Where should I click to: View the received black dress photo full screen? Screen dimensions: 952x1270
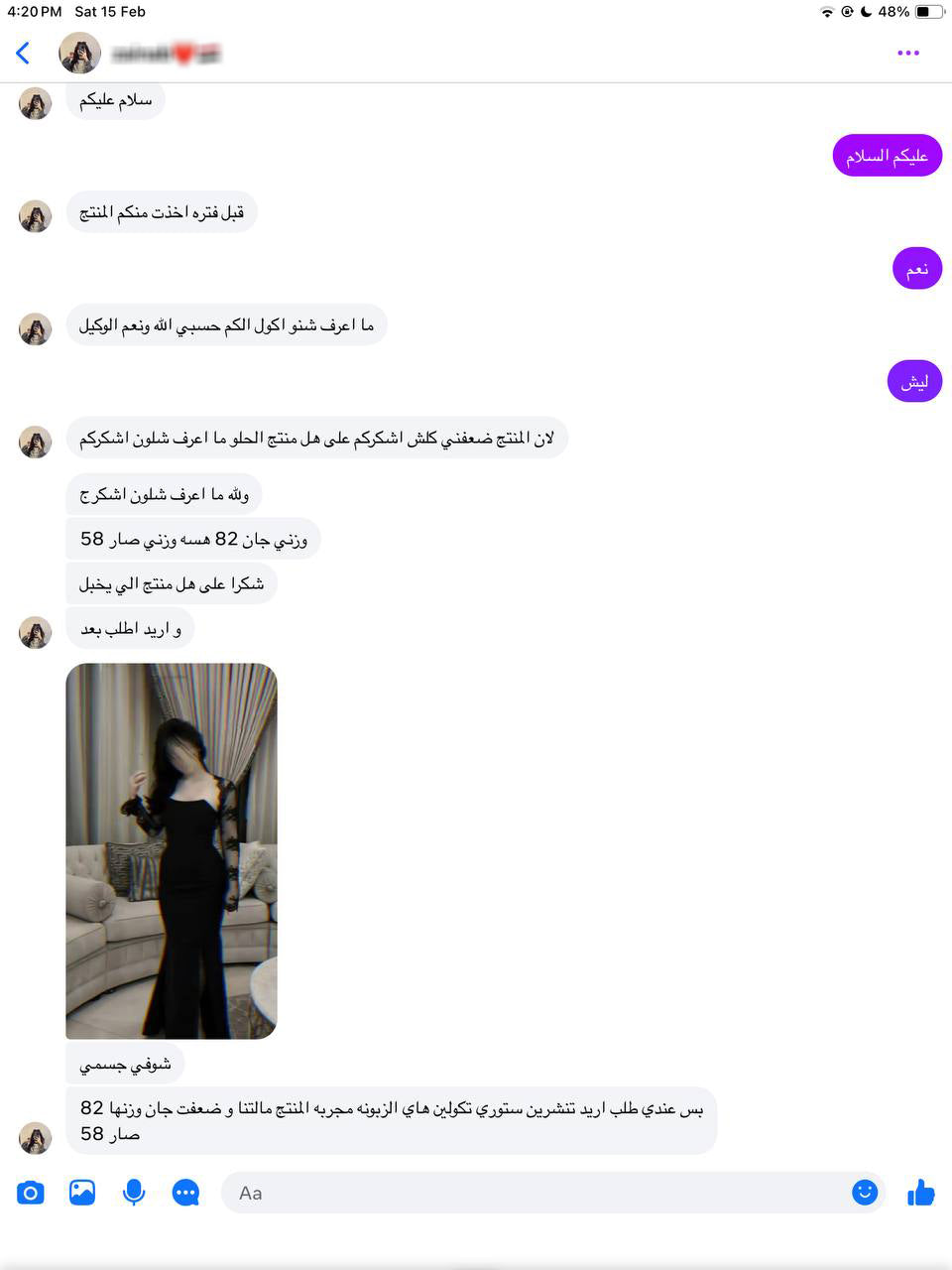[x=172, y=851]
